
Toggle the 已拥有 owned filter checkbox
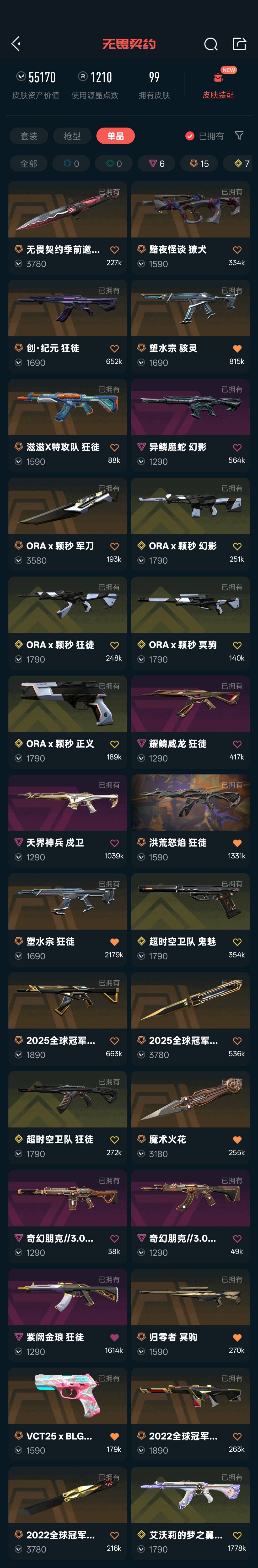(190, 136)
